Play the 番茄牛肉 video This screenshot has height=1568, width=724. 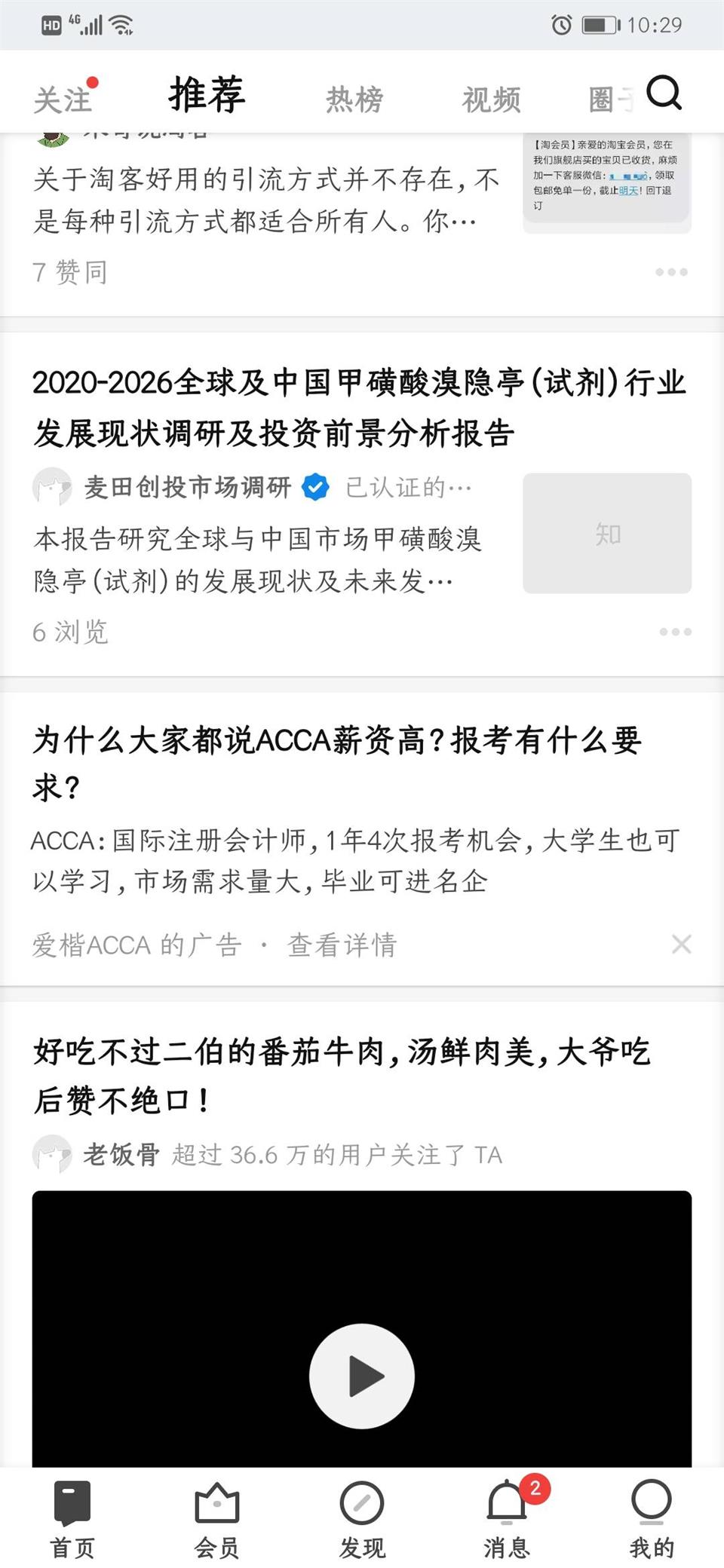point(361,1375)
